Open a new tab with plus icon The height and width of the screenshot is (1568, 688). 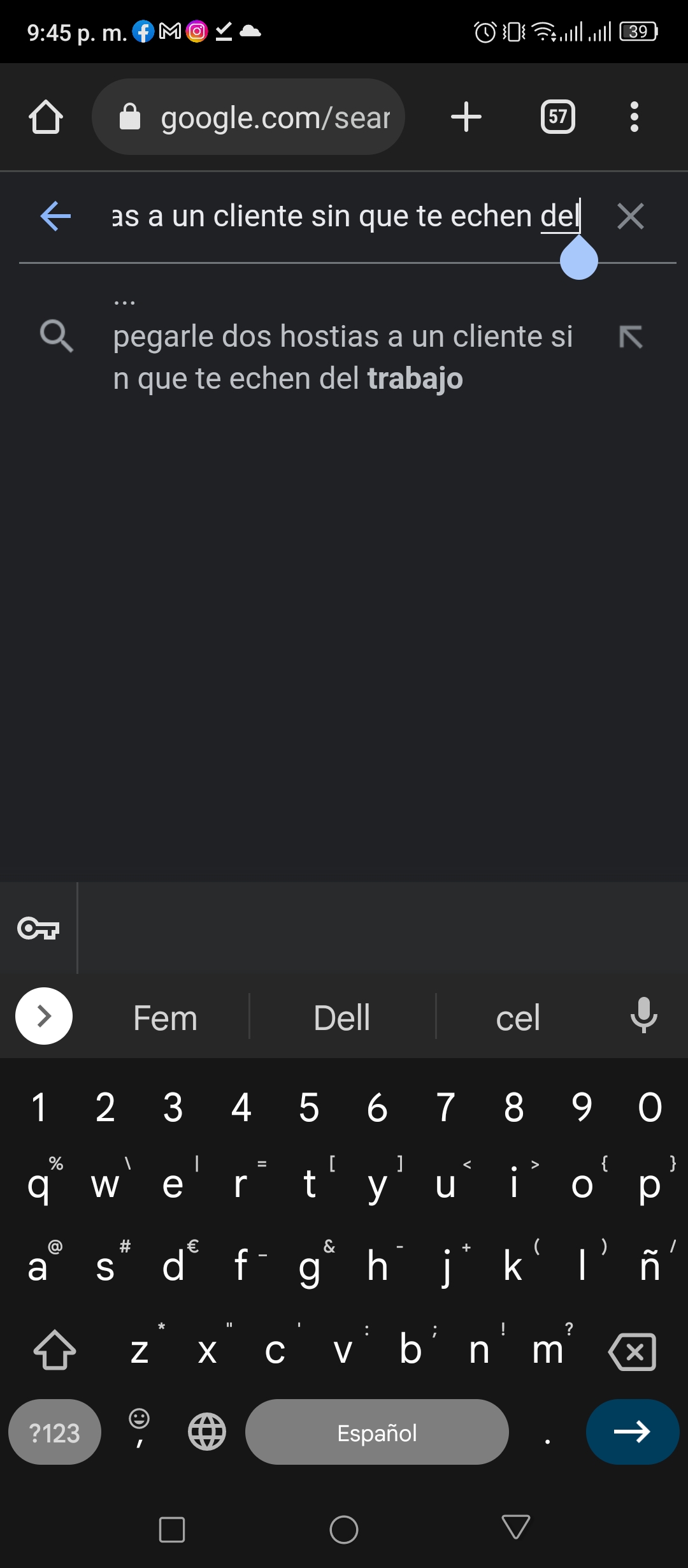tap(466, 117)
